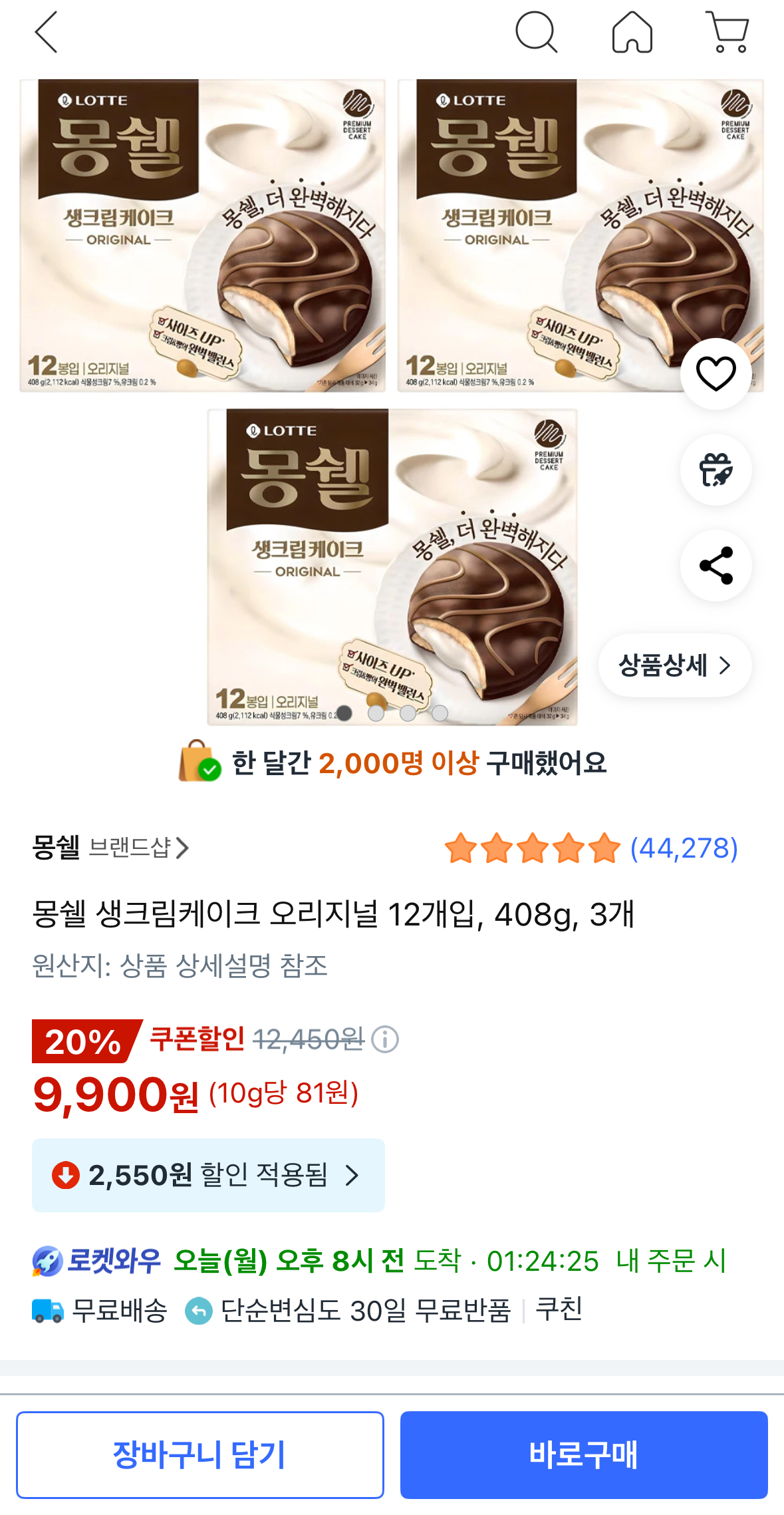Go back using the top-left arrow
This screenshot has height=1515, width=784.
pyautogui.click(x=47, y=32)
